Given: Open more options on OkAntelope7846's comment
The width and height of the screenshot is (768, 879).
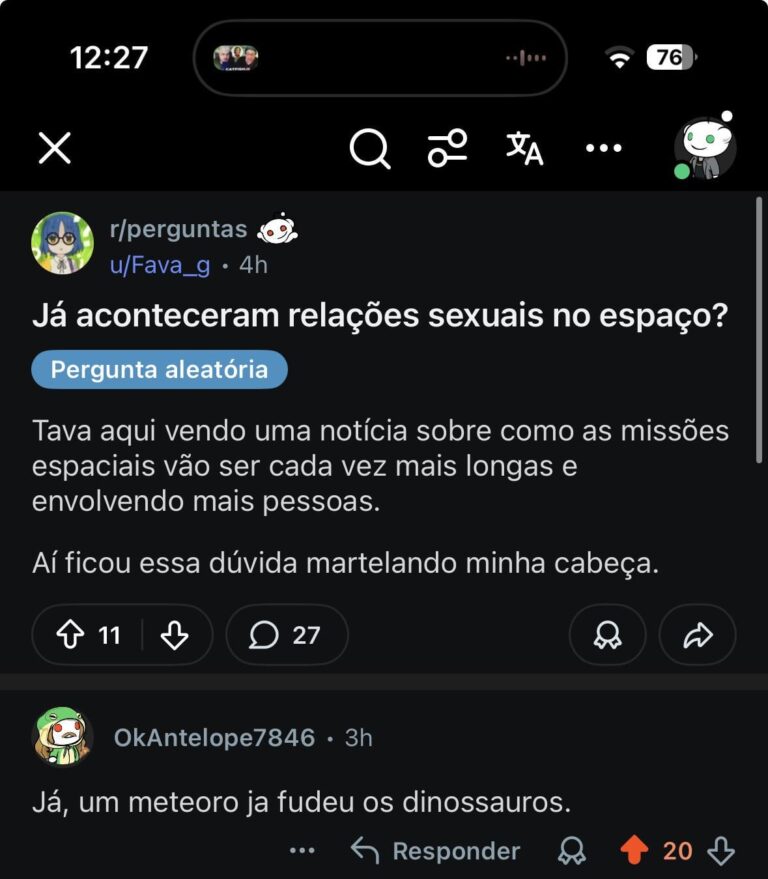Looking at the screenshot, I should pyautogui.click(x=301, y=851).
